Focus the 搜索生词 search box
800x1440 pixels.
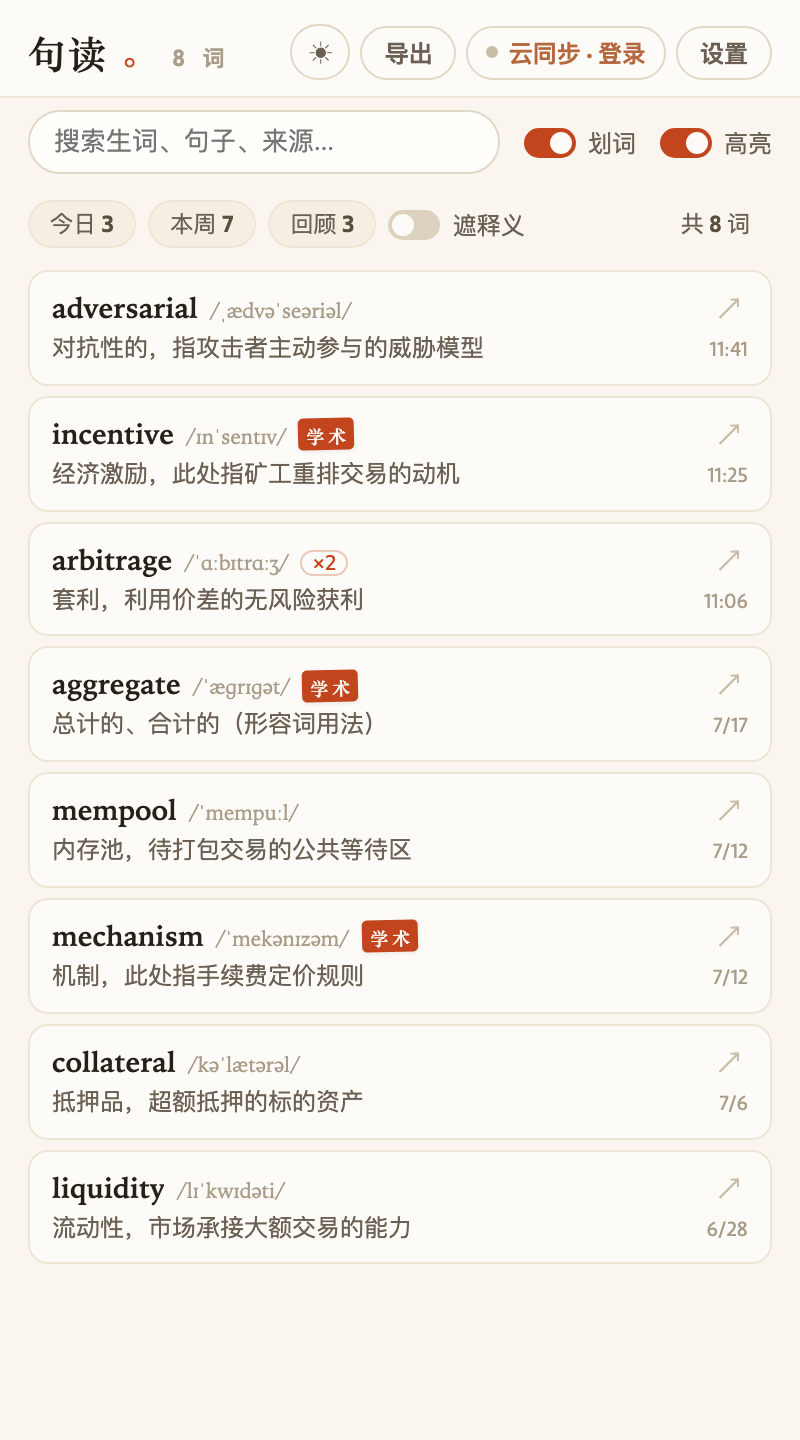pos(264,142)
